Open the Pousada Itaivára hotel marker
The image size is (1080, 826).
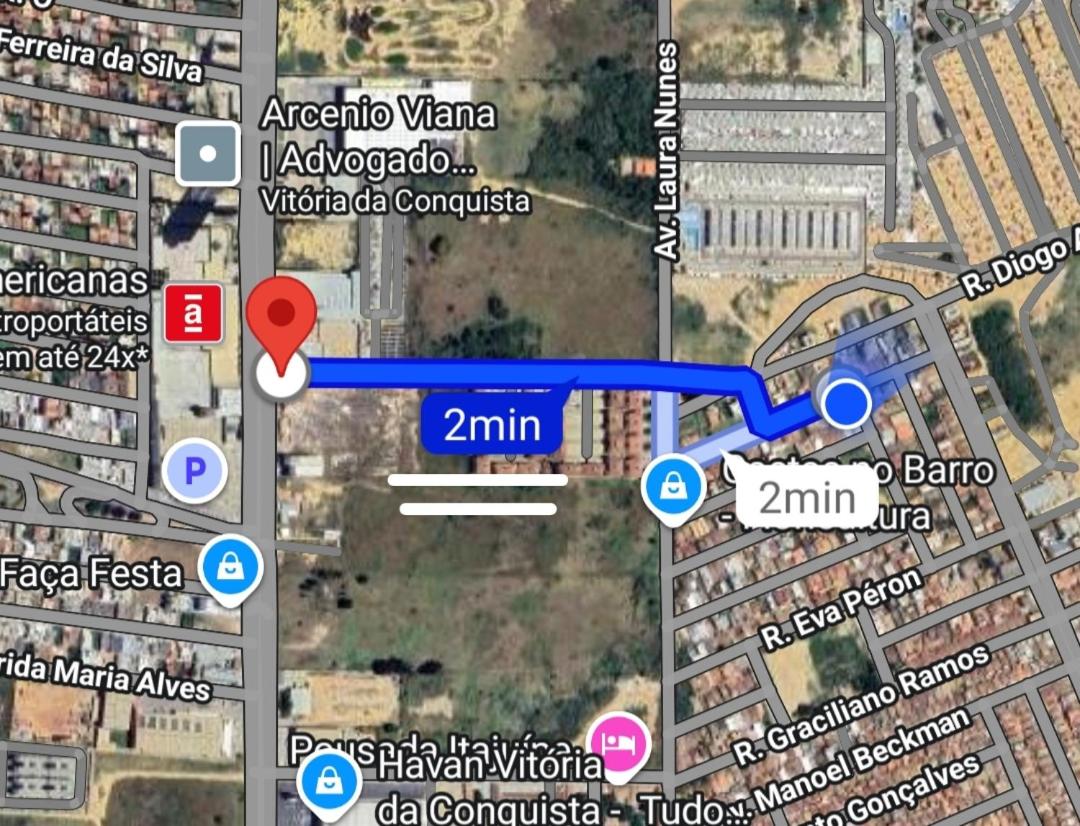[620, 743]
